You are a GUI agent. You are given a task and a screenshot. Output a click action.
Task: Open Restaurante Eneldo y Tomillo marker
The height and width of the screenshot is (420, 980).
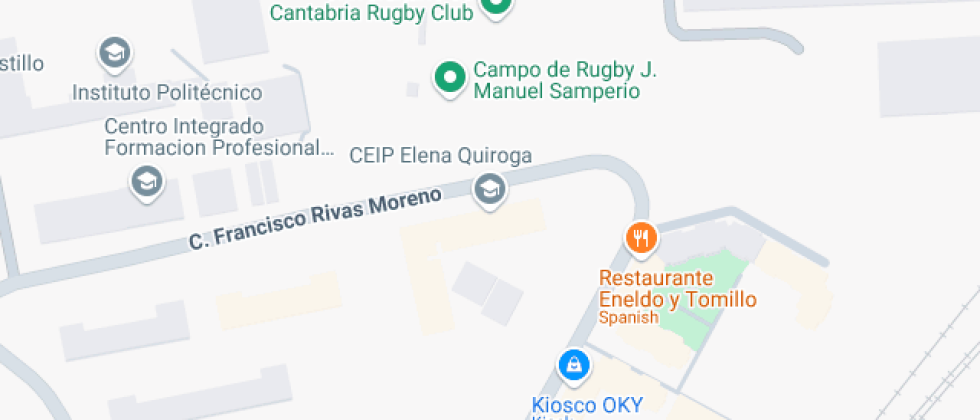click(x=640, y=238)
